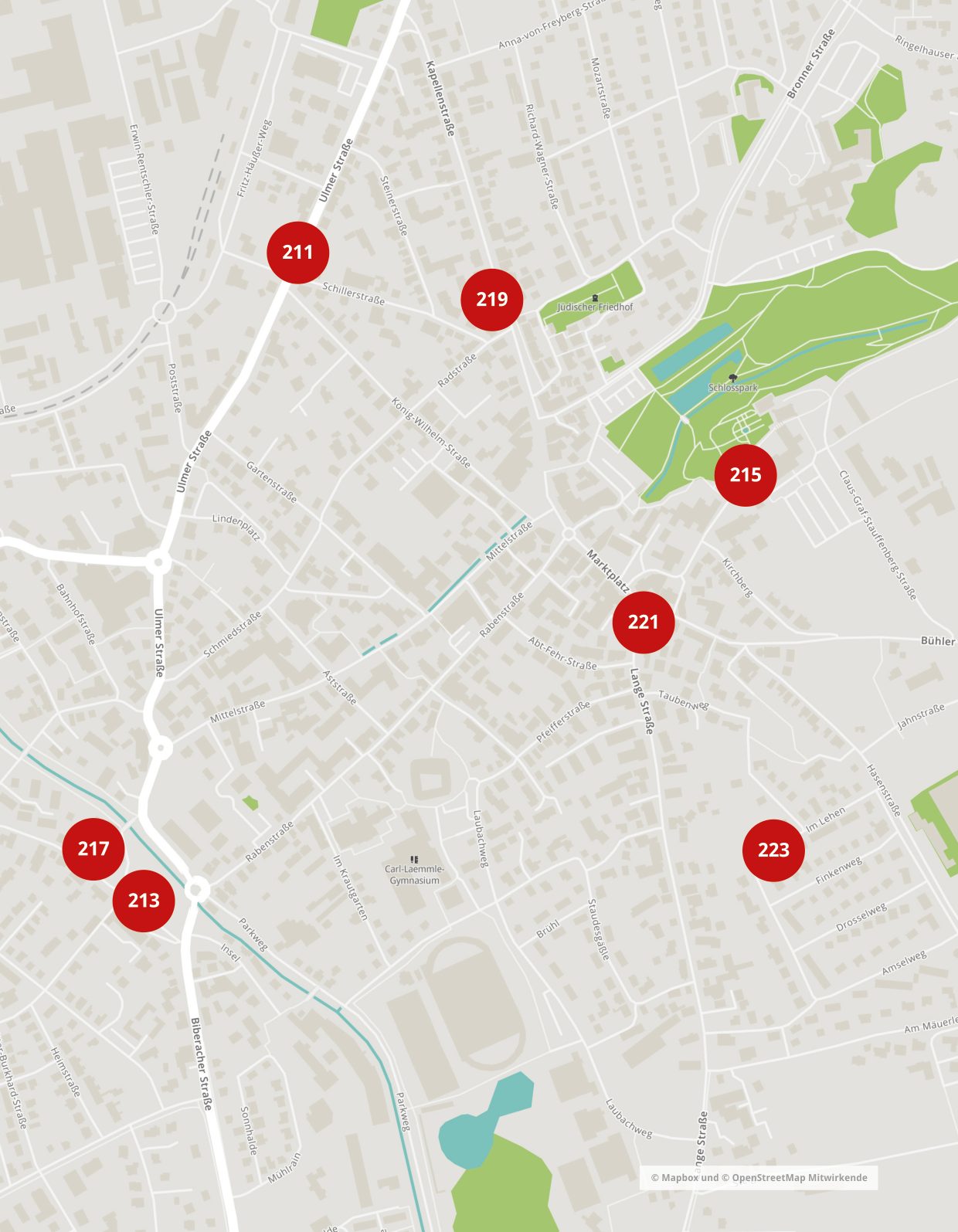Open the Mapbox attribution link
This screenshot has width=958, height=1232.
(x=678, y=1177)
